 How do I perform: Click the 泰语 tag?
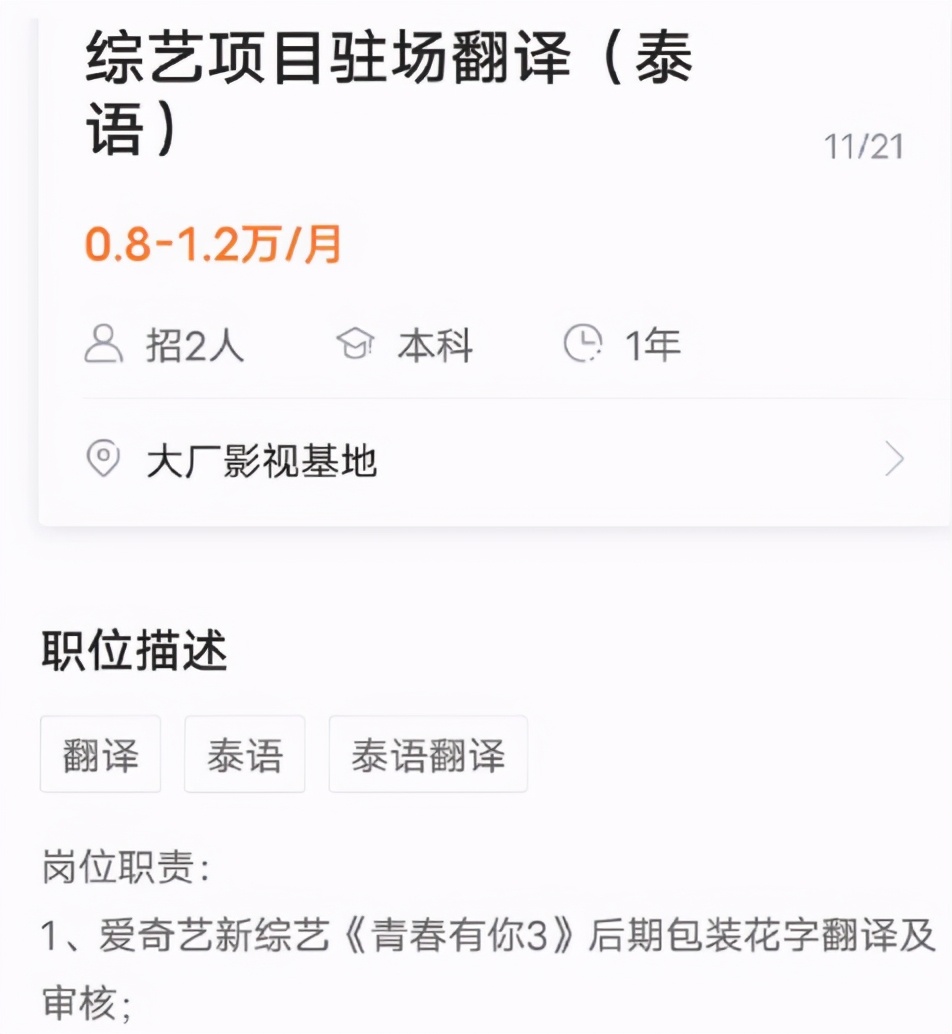click(x=244, y=753)
